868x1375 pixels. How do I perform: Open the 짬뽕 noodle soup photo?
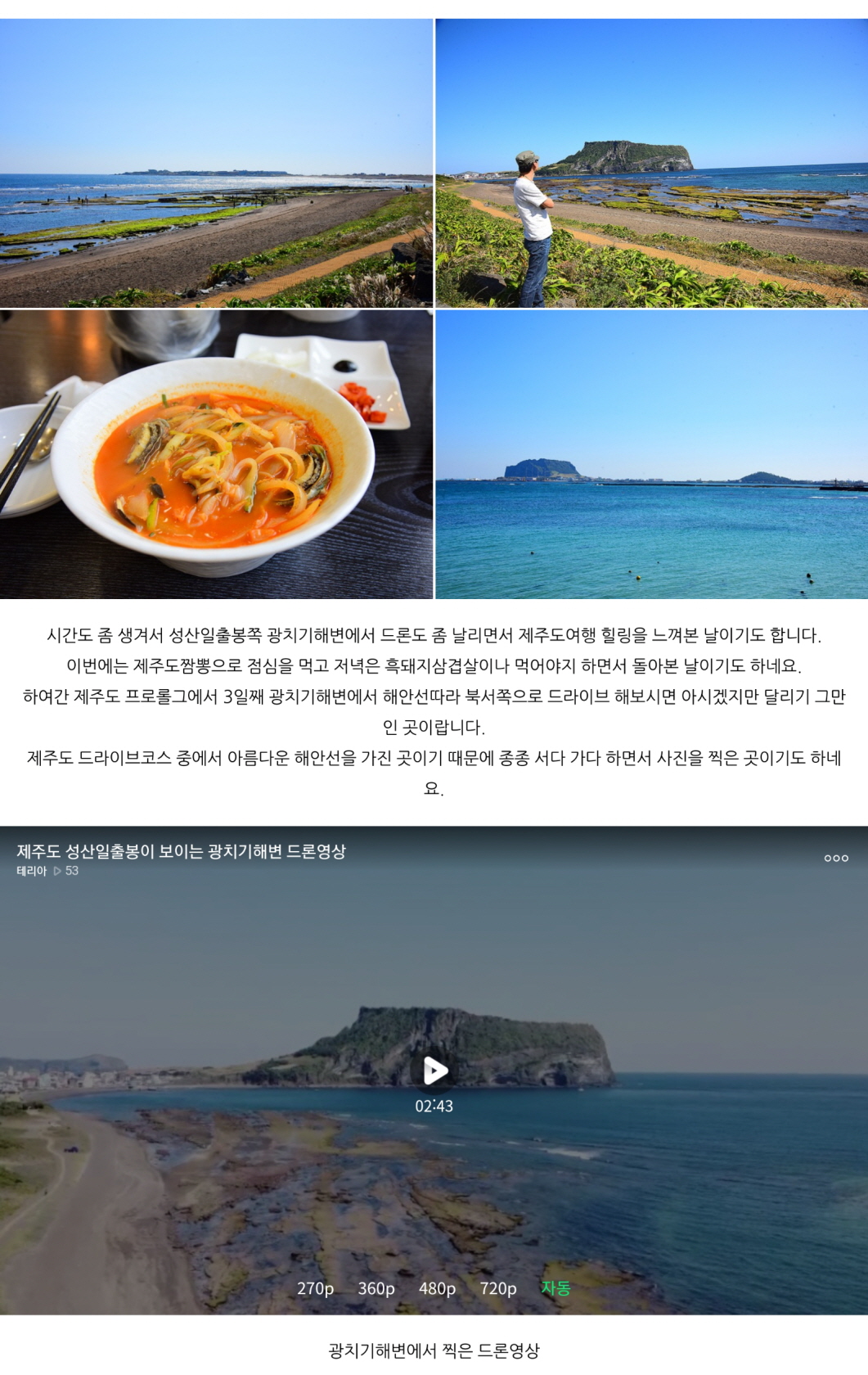coord(216,454)
